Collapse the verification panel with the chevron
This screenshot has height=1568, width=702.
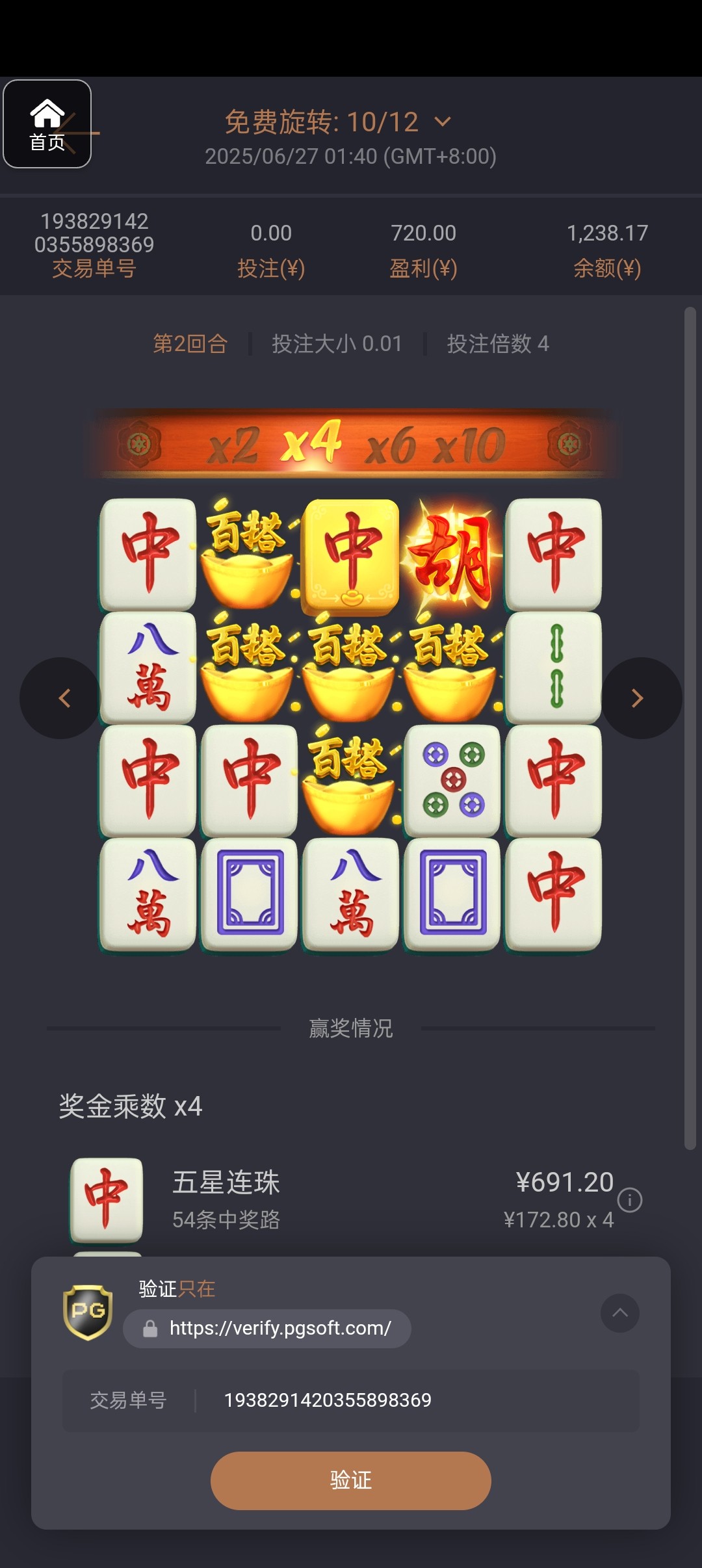(620, 1313)
